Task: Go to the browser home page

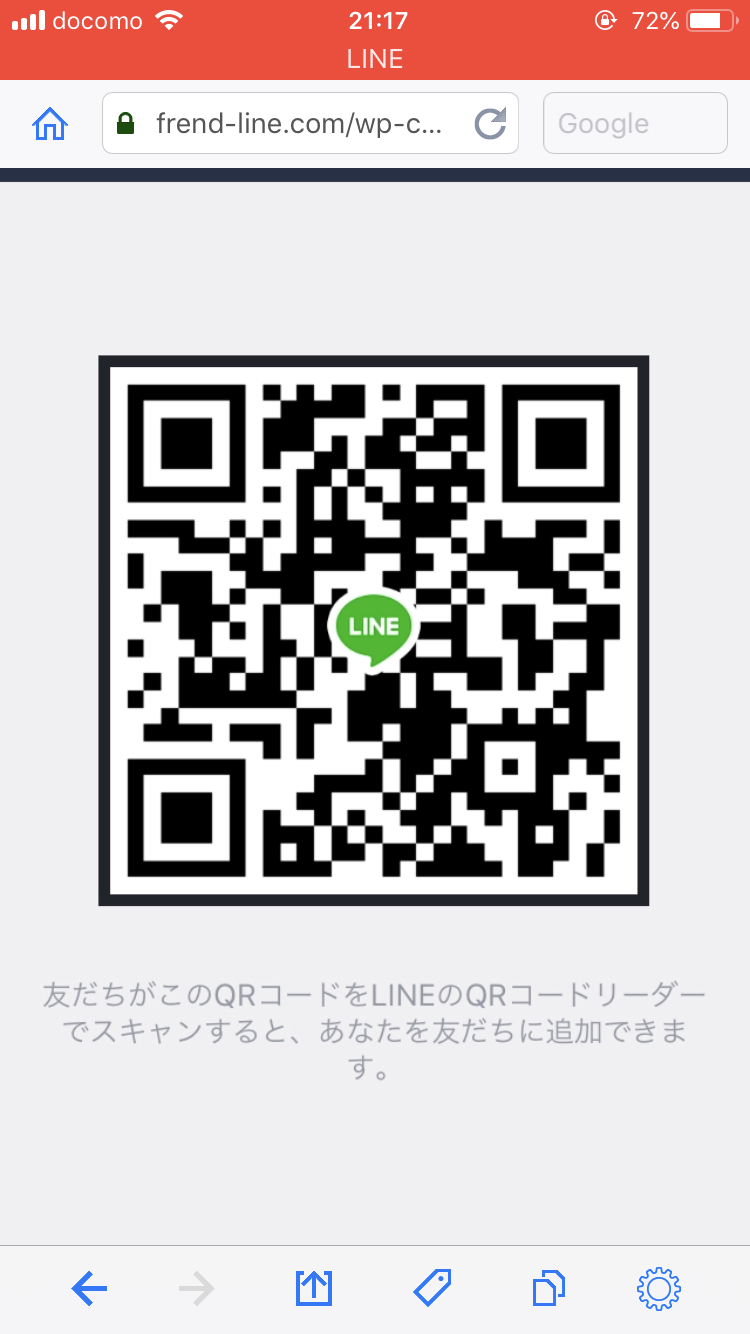Action: click(x=50, y=124)
